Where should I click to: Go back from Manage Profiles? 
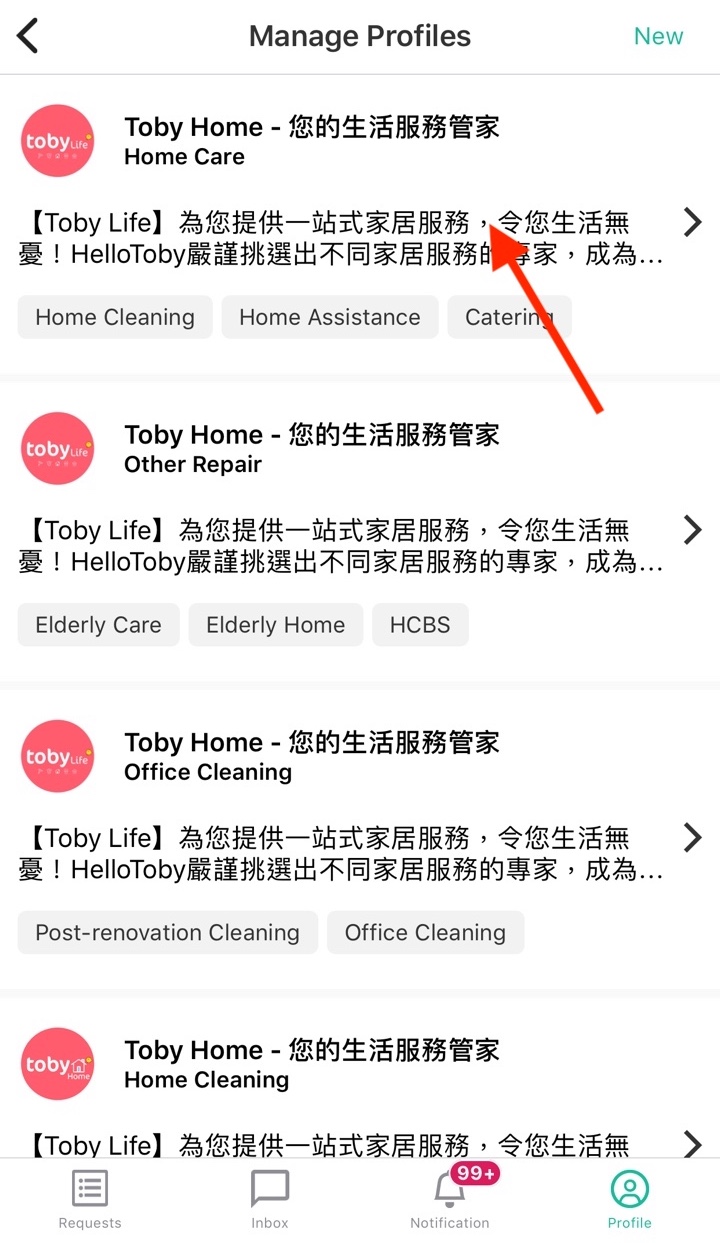[28, 36]
